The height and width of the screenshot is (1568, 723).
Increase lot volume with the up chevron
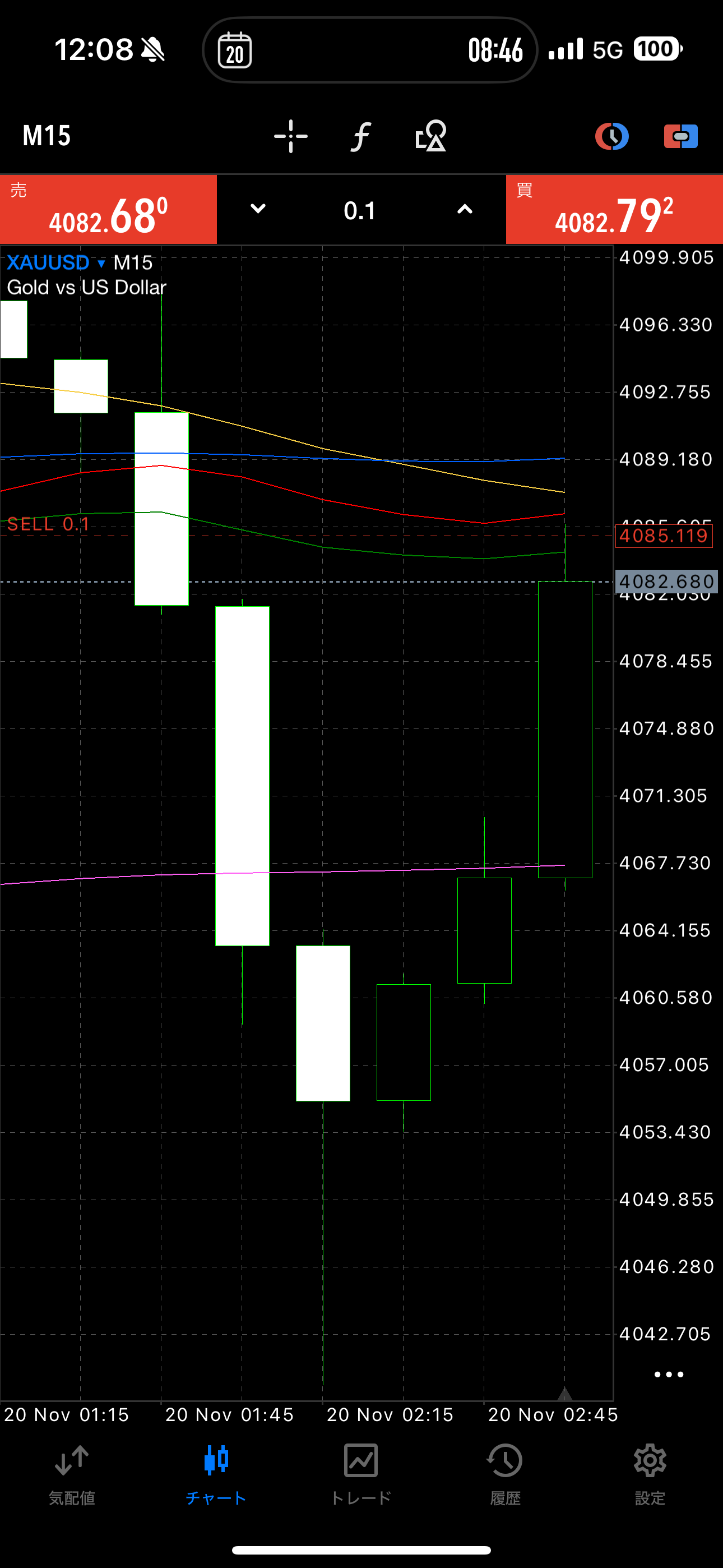click(x=465, y=209)
